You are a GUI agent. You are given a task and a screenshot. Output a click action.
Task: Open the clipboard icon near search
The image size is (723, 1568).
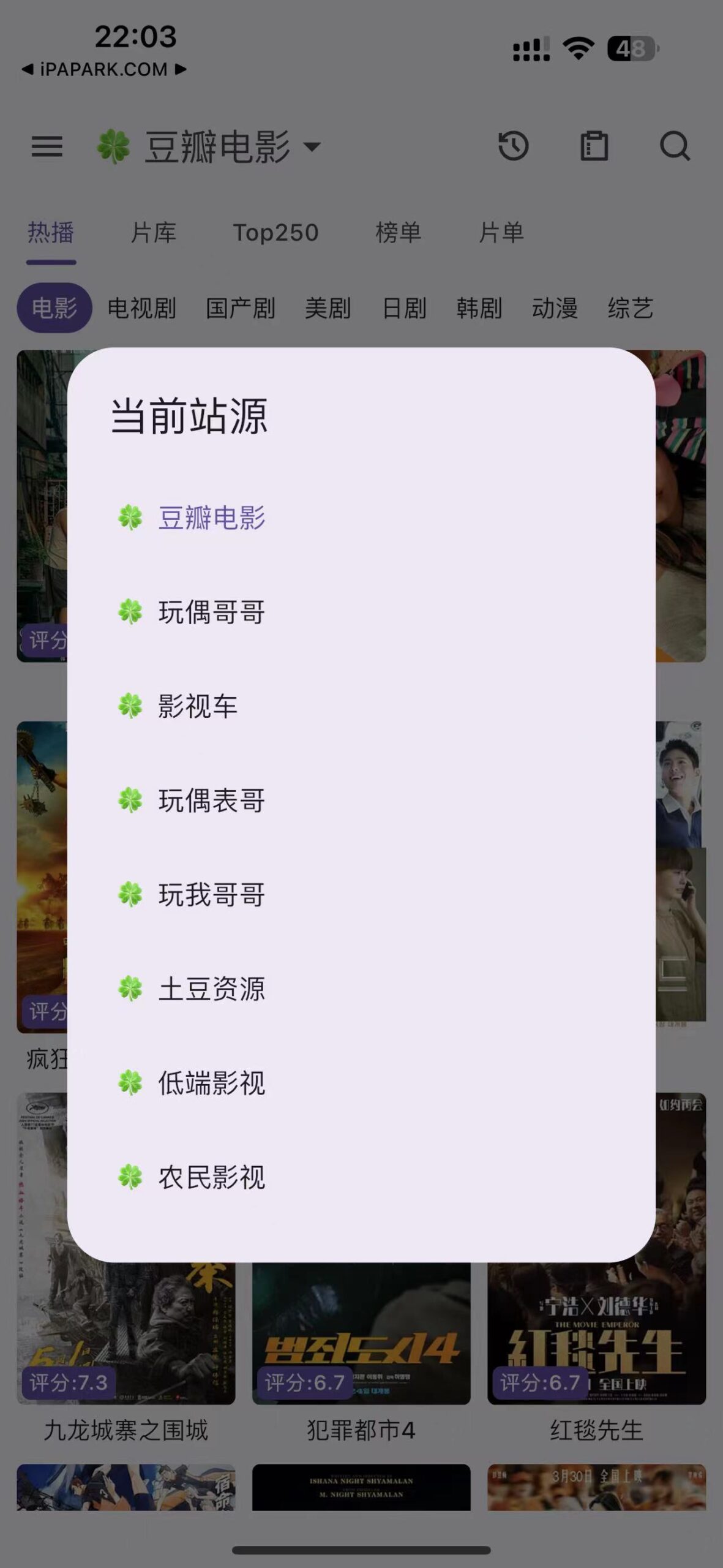pyautogui.click(x=593, y=147)
